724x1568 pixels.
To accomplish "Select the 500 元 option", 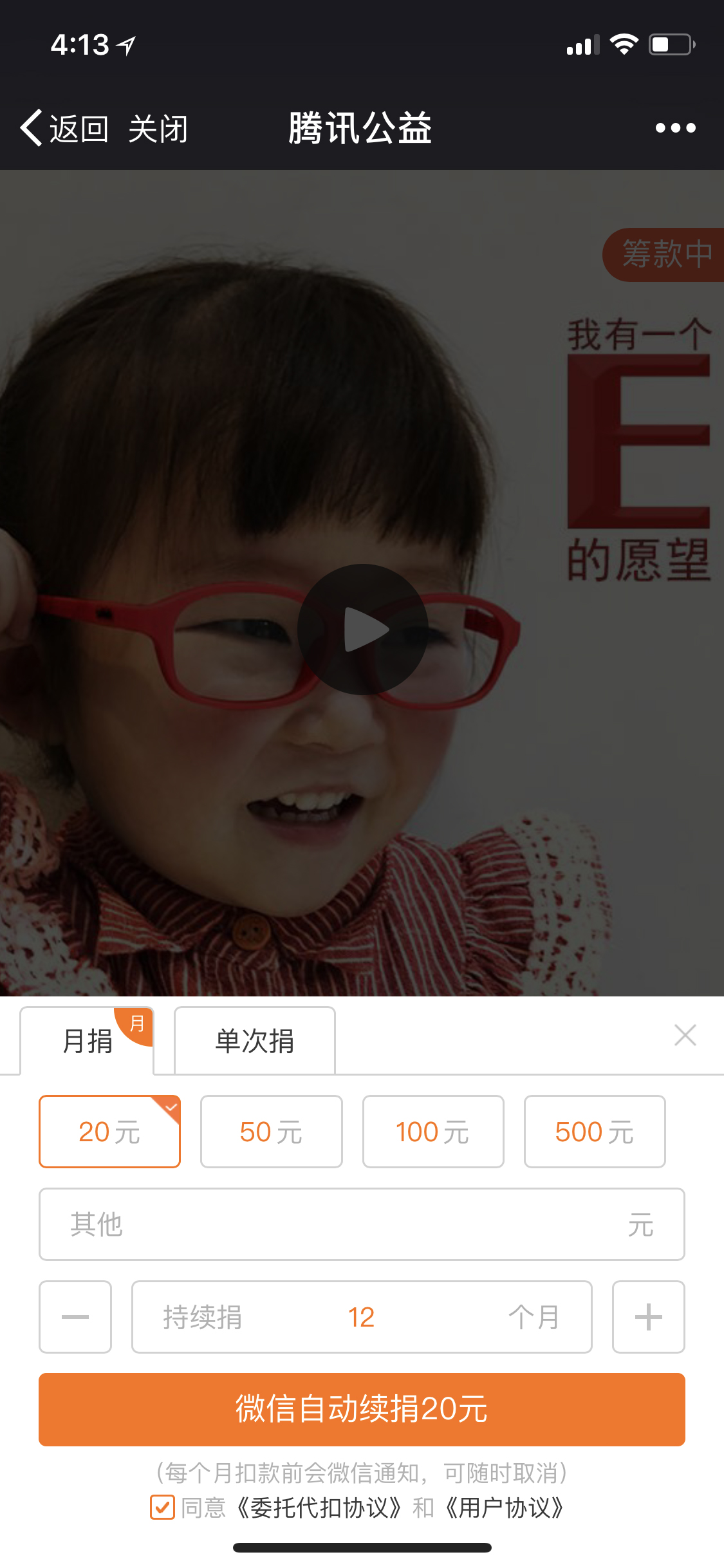I will 594,1132.
